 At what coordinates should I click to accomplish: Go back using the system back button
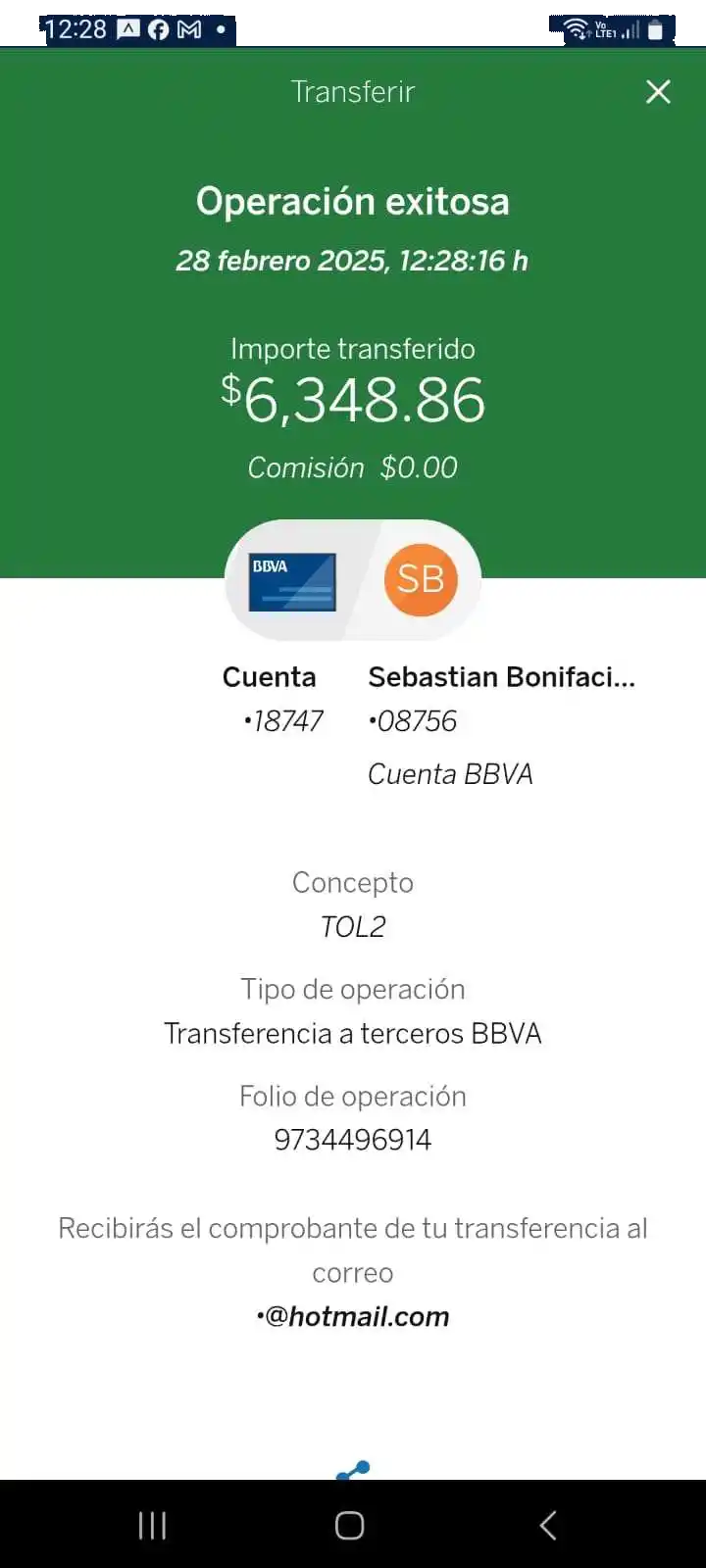(x=548, y=1525)
